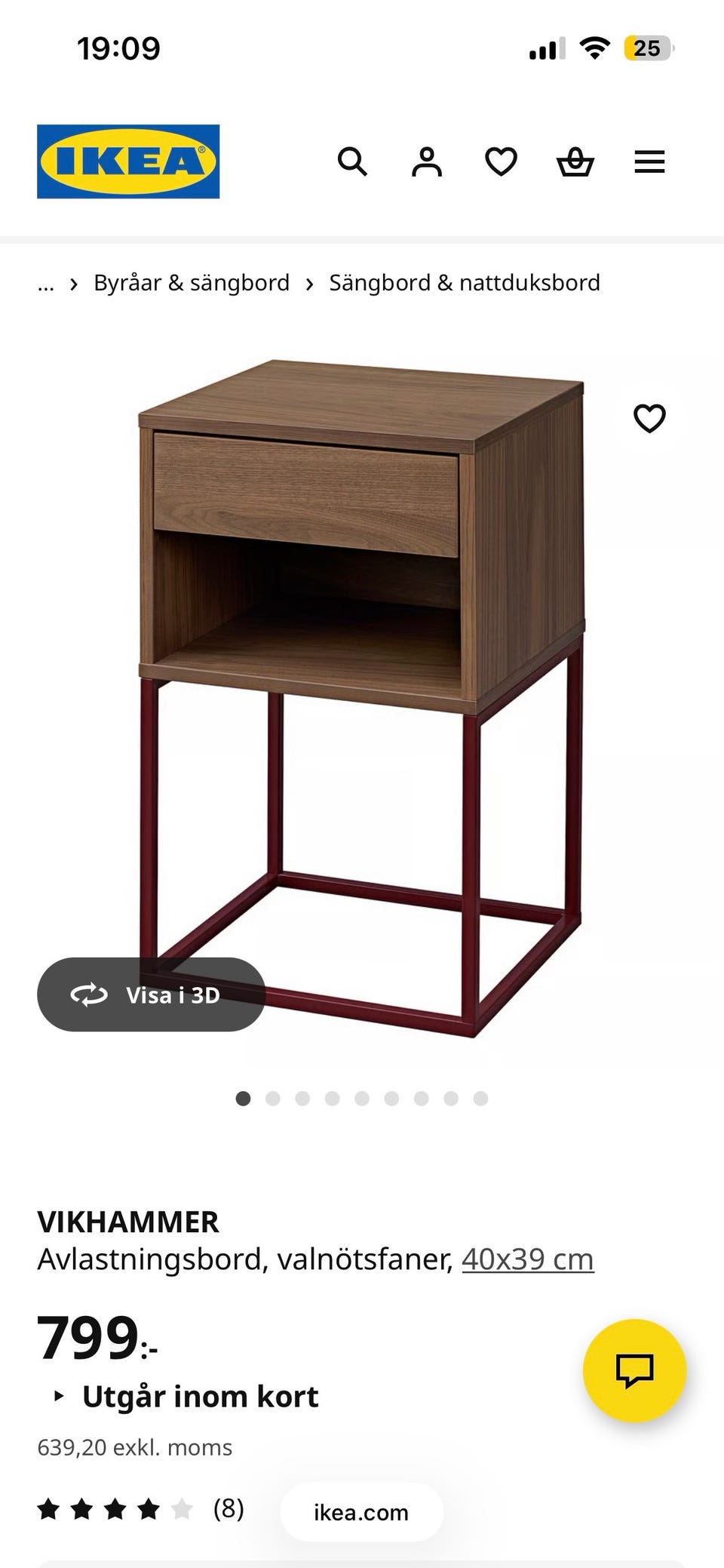The width and height of the screenshot is (724, 1568).
Task: Open the VIKHAMMER product image
Action: (361, 698)
